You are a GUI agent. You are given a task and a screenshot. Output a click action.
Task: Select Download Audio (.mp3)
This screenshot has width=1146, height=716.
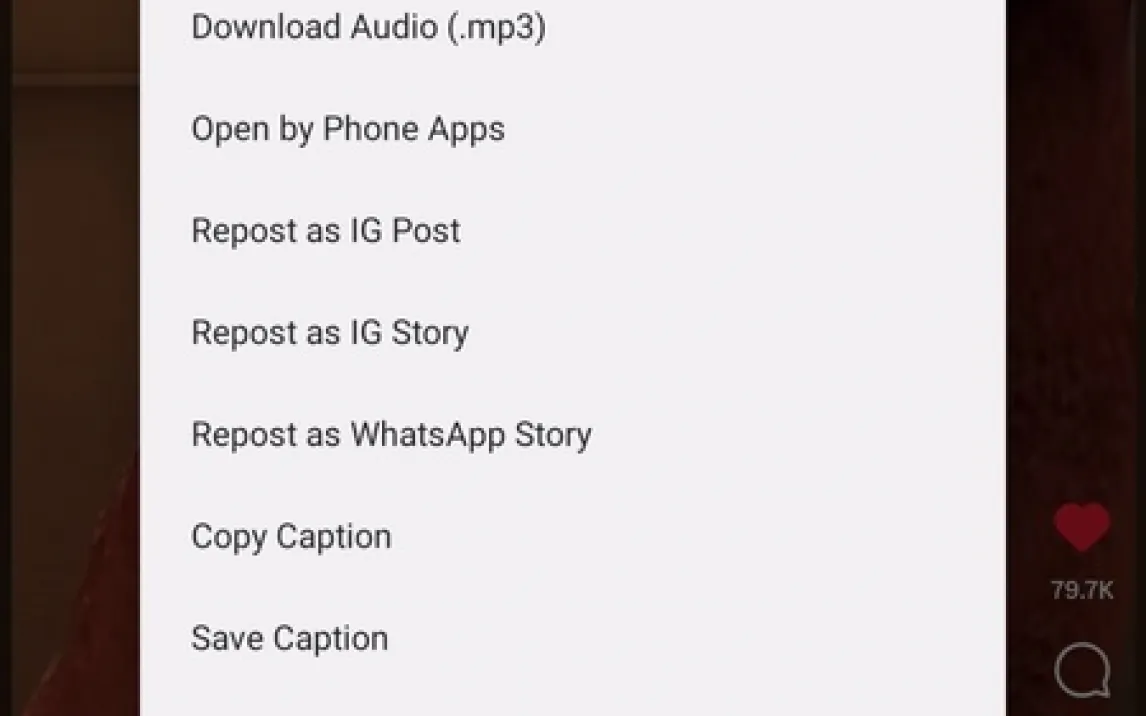click(x=572, y=28)
